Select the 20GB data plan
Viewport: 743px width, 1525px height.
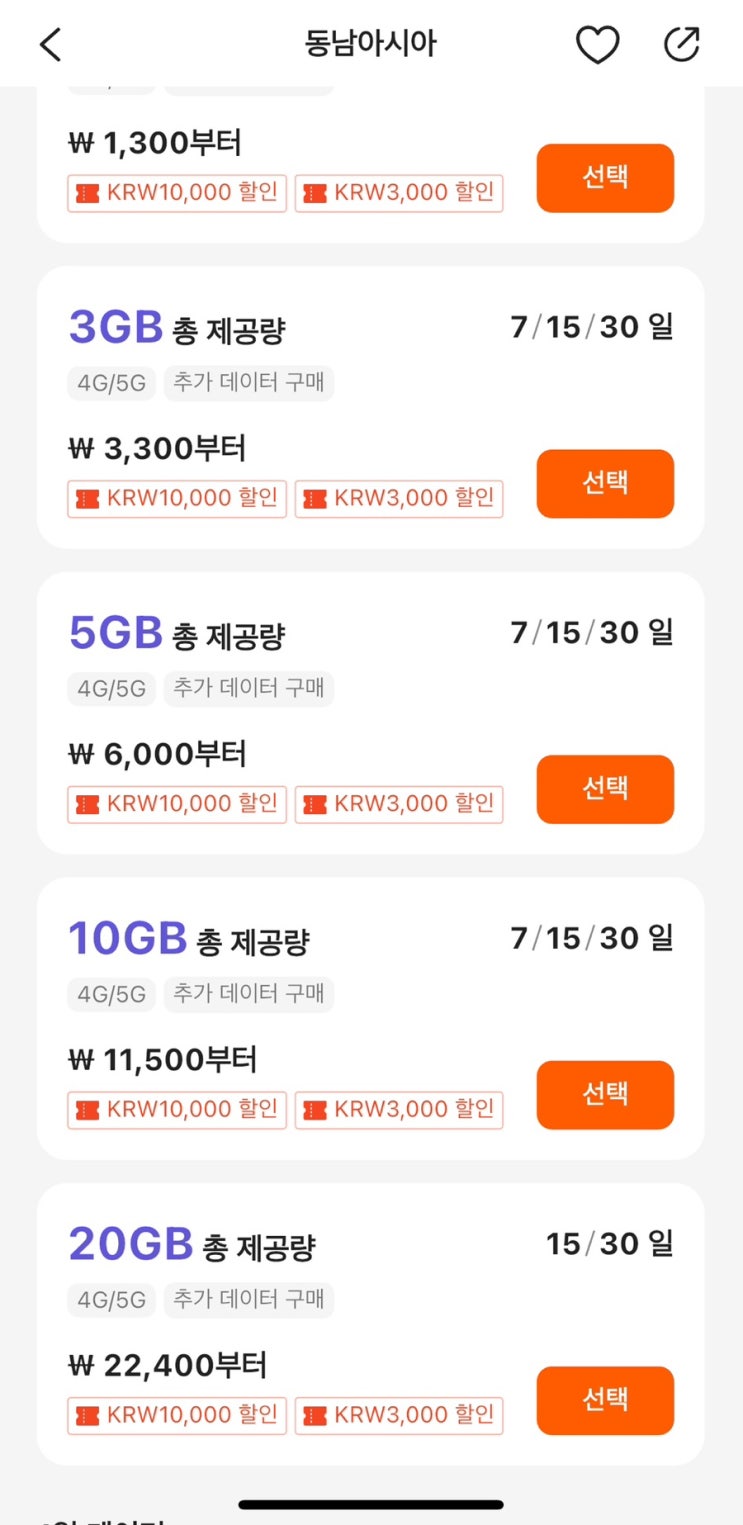coord(605,1400)
